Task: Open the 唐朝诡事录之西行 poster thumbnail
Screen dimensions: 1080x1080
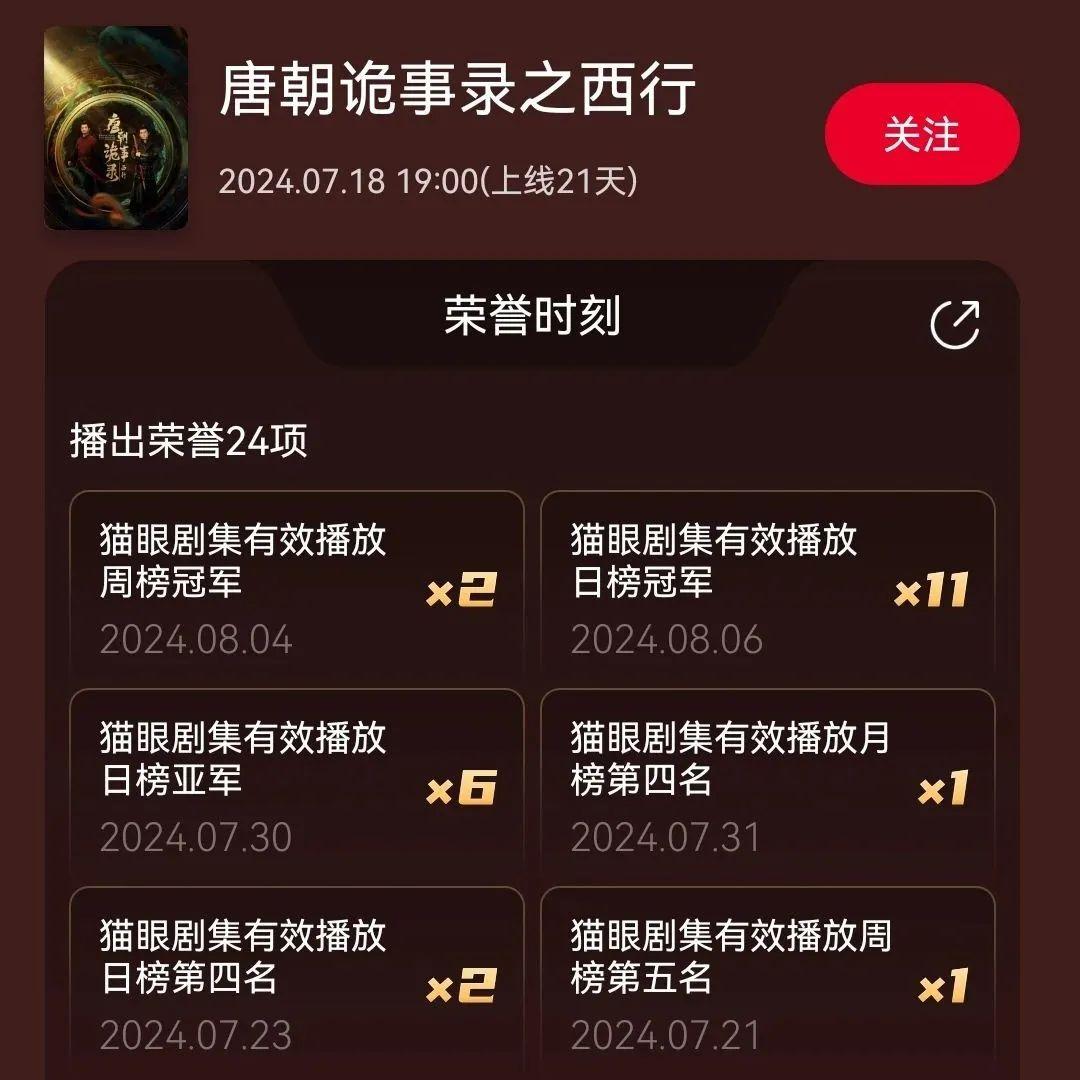Action: (116, 127)
